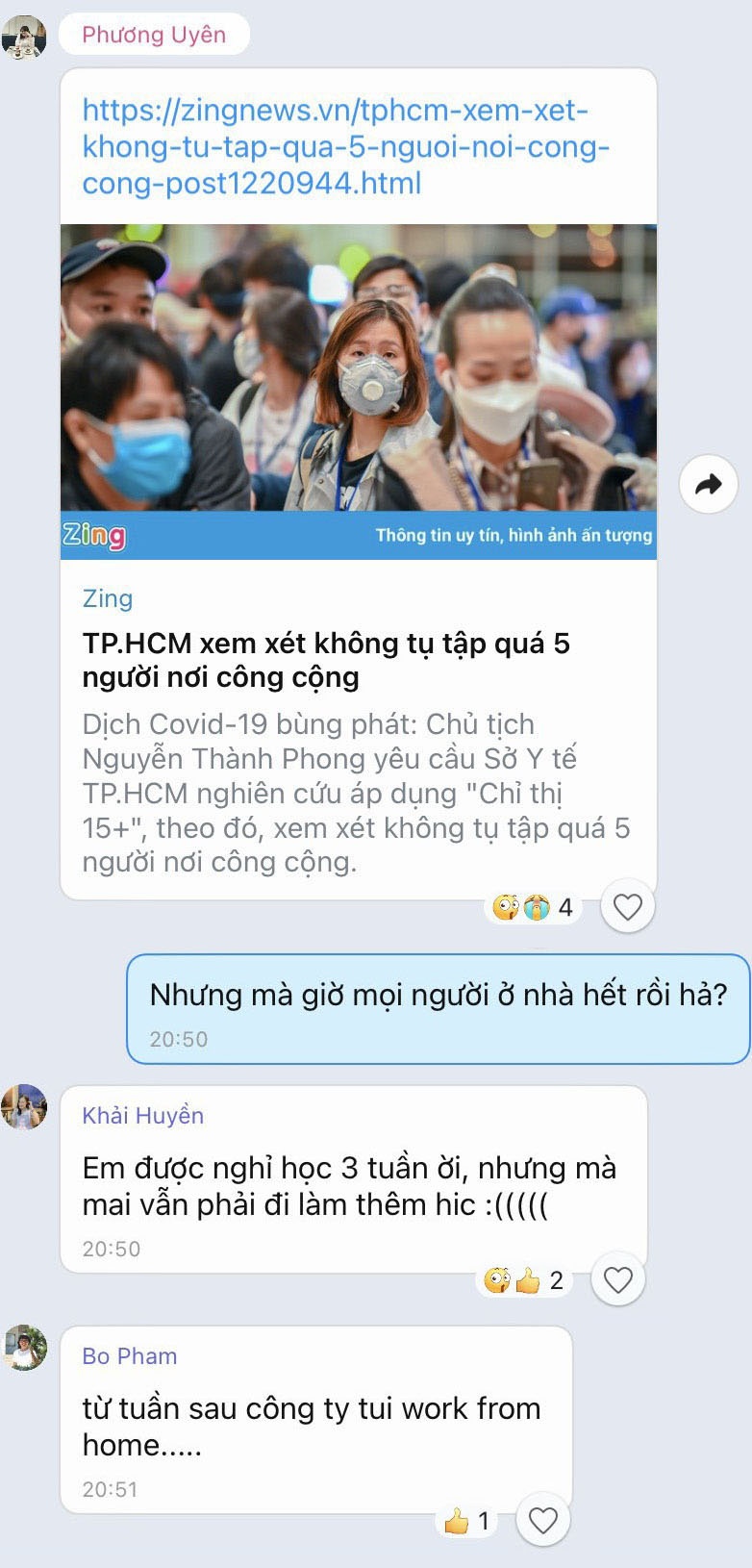The height and width of the screenshot is (1568, 752).
Task: View reactions on the Zing link message
Action: click(x=534, y=907)
